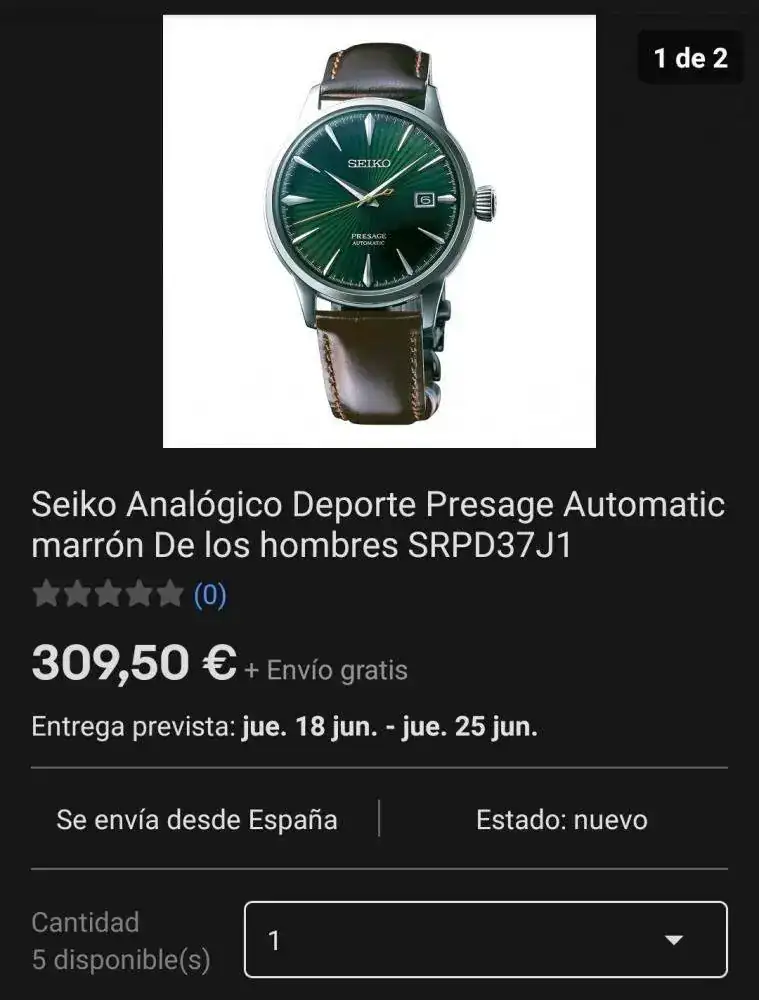View the (0) reviews link
The width and height of the screenshot is (759, 1000).
210,595
